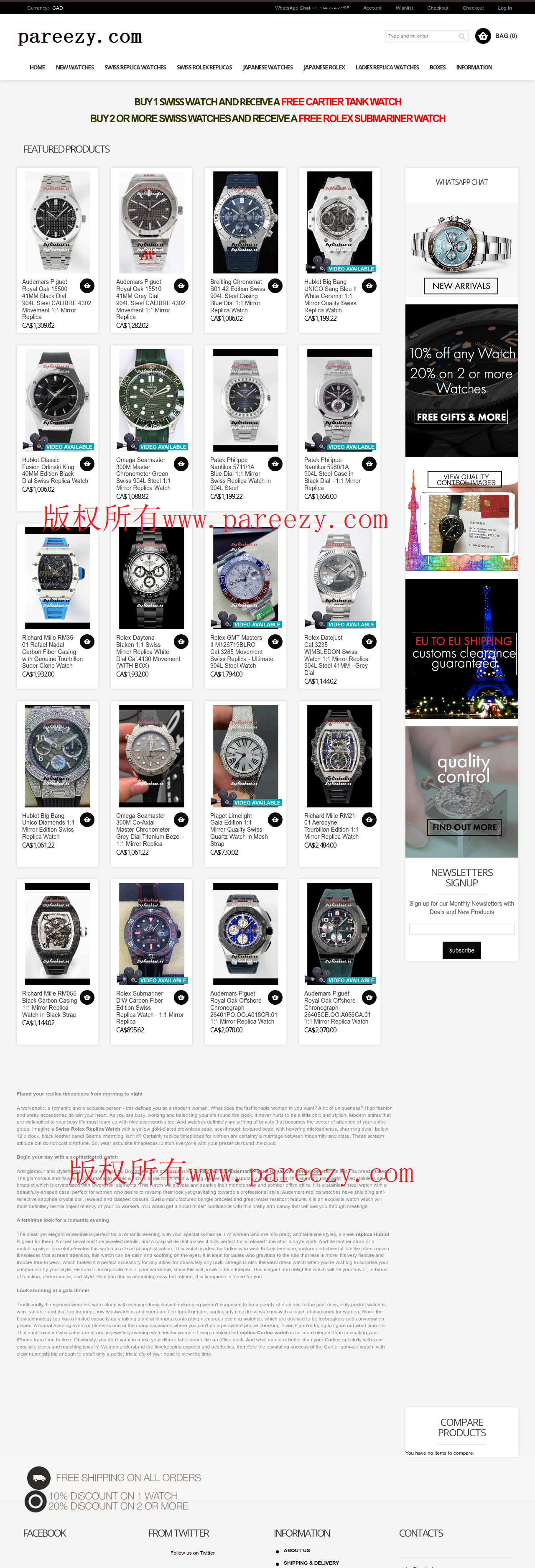Open Rolex Daytona Blaken product card

click(x=151, y=578)
